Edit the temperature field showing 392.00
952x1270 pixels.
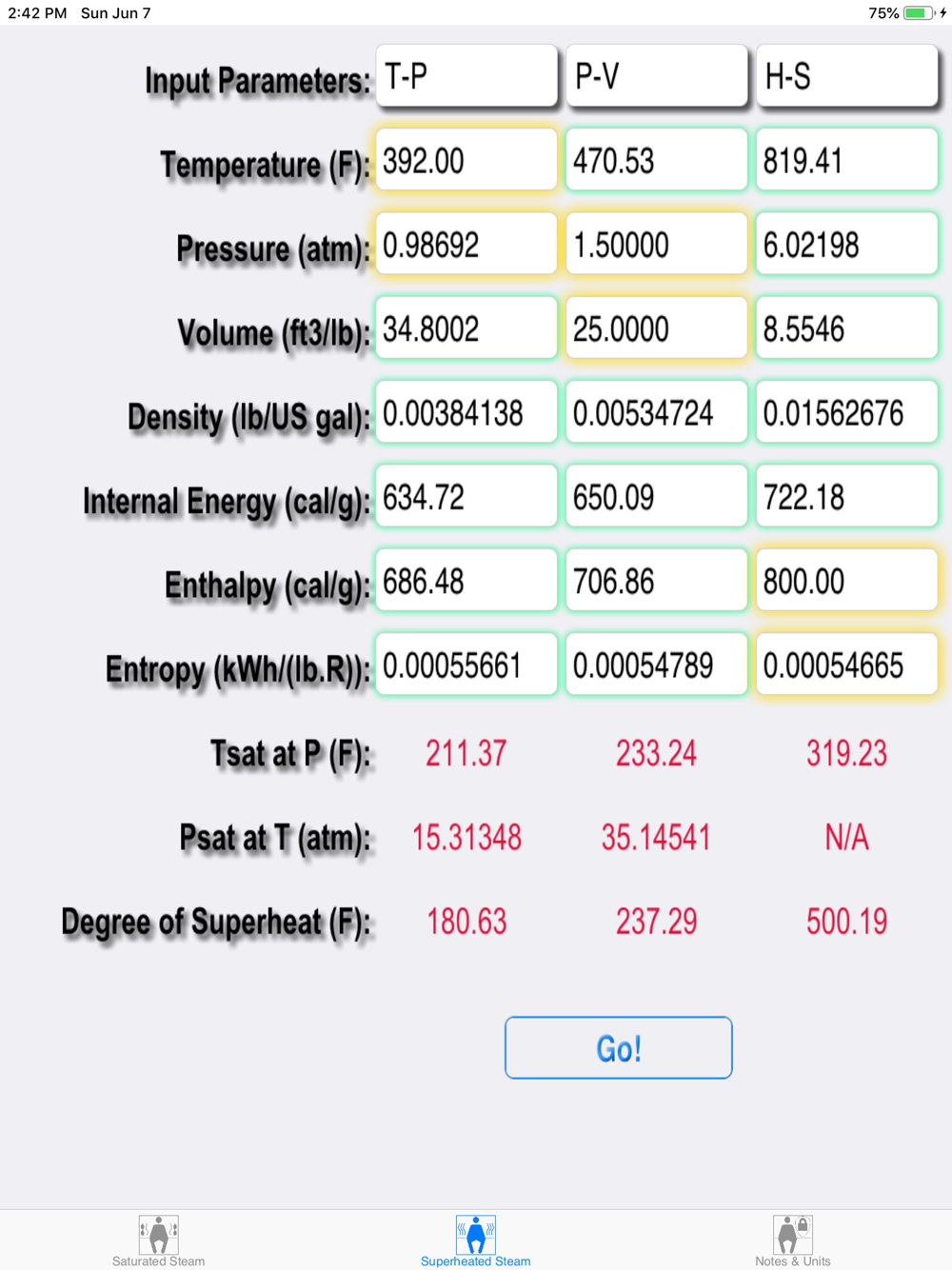pyautogui.click(x=466, y=161)
